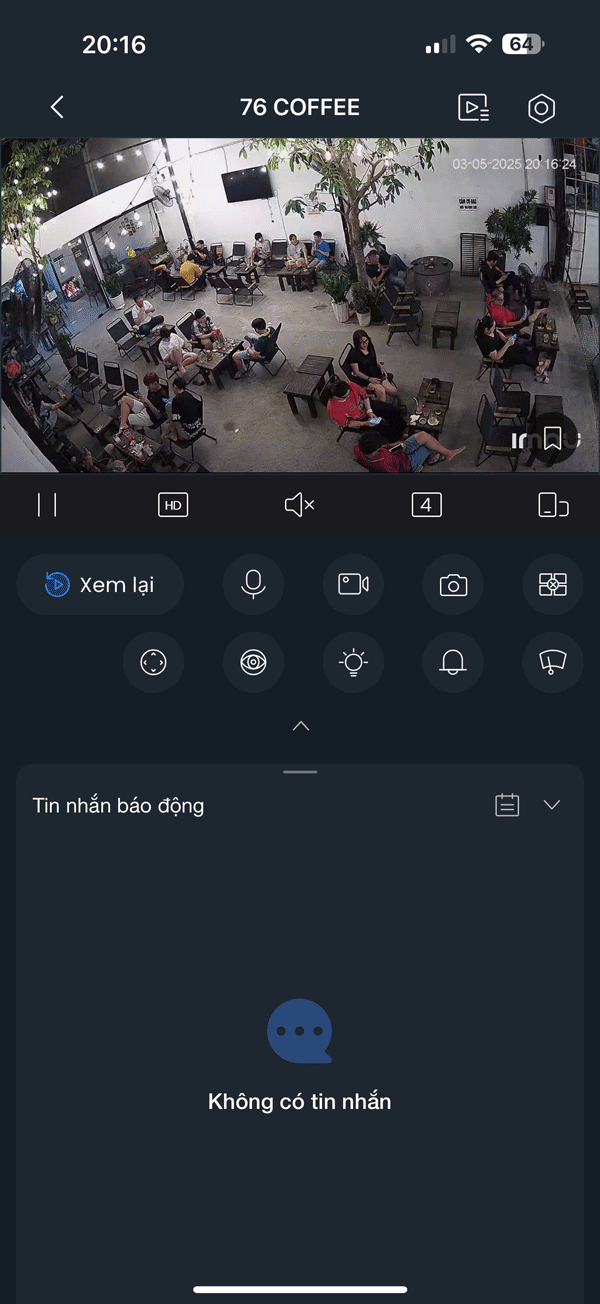Switch to four-camera split view
The image size is (600, 1304).
[426, 505]
